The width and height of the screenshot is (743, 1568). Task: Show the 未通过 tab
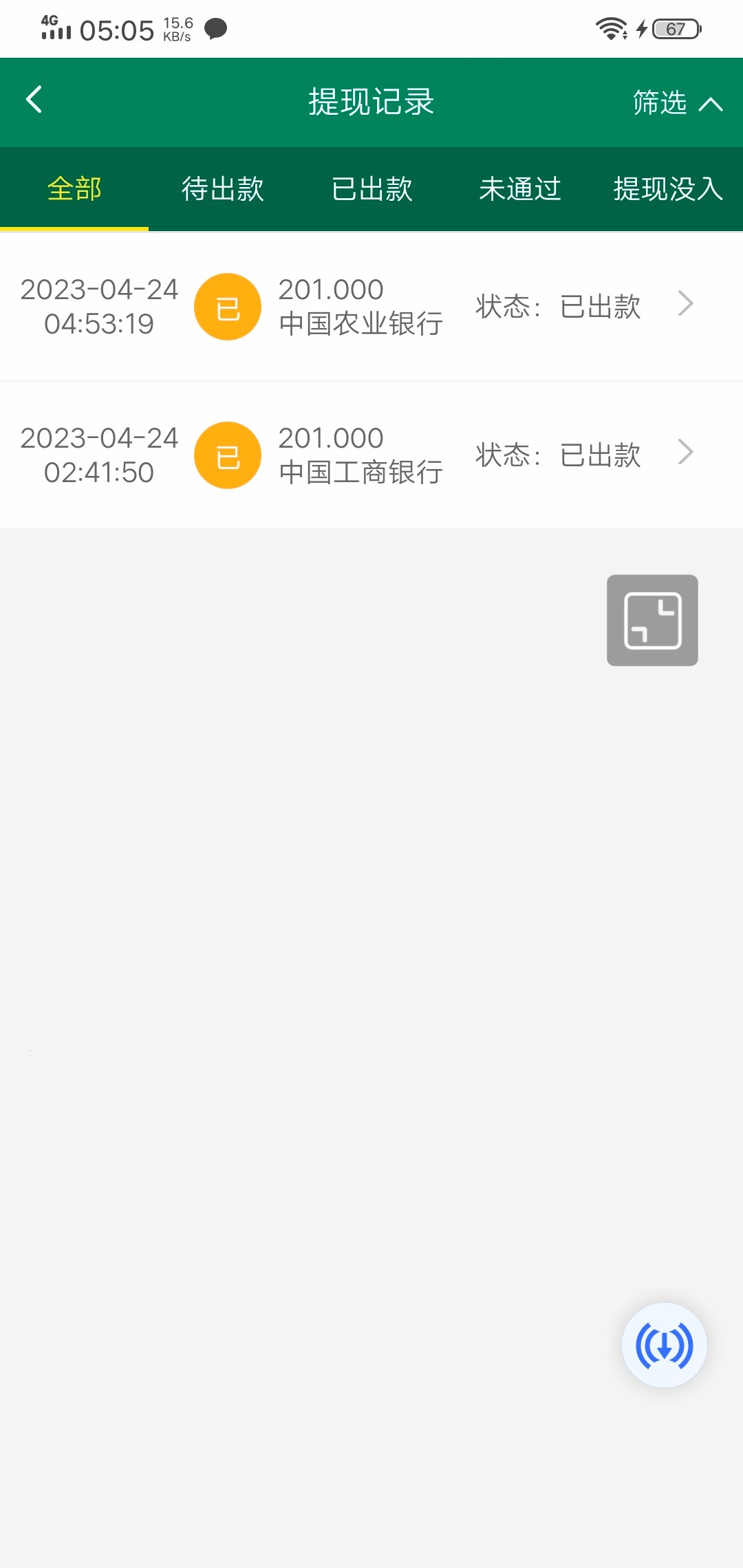coord(520,189)
